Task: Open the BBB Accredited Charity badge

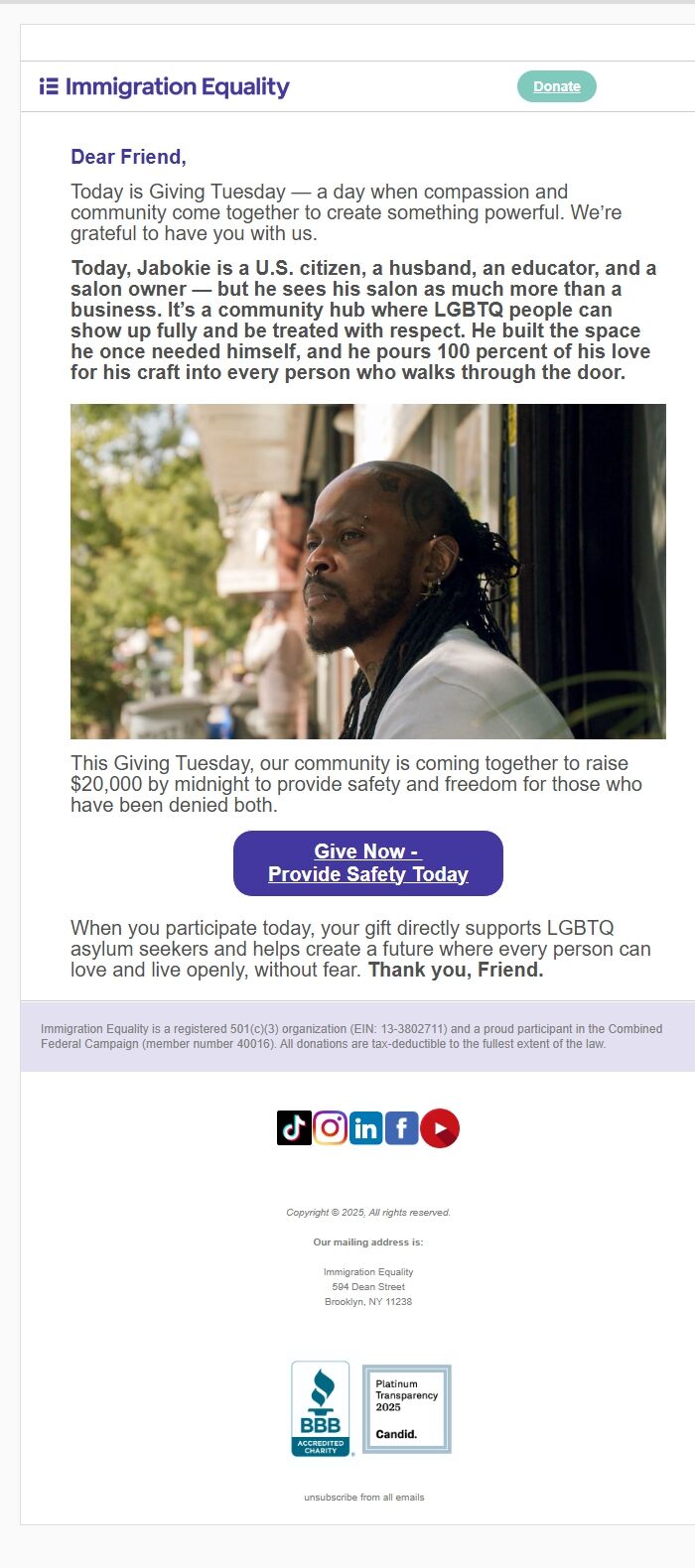Action: click(320, 1408)
